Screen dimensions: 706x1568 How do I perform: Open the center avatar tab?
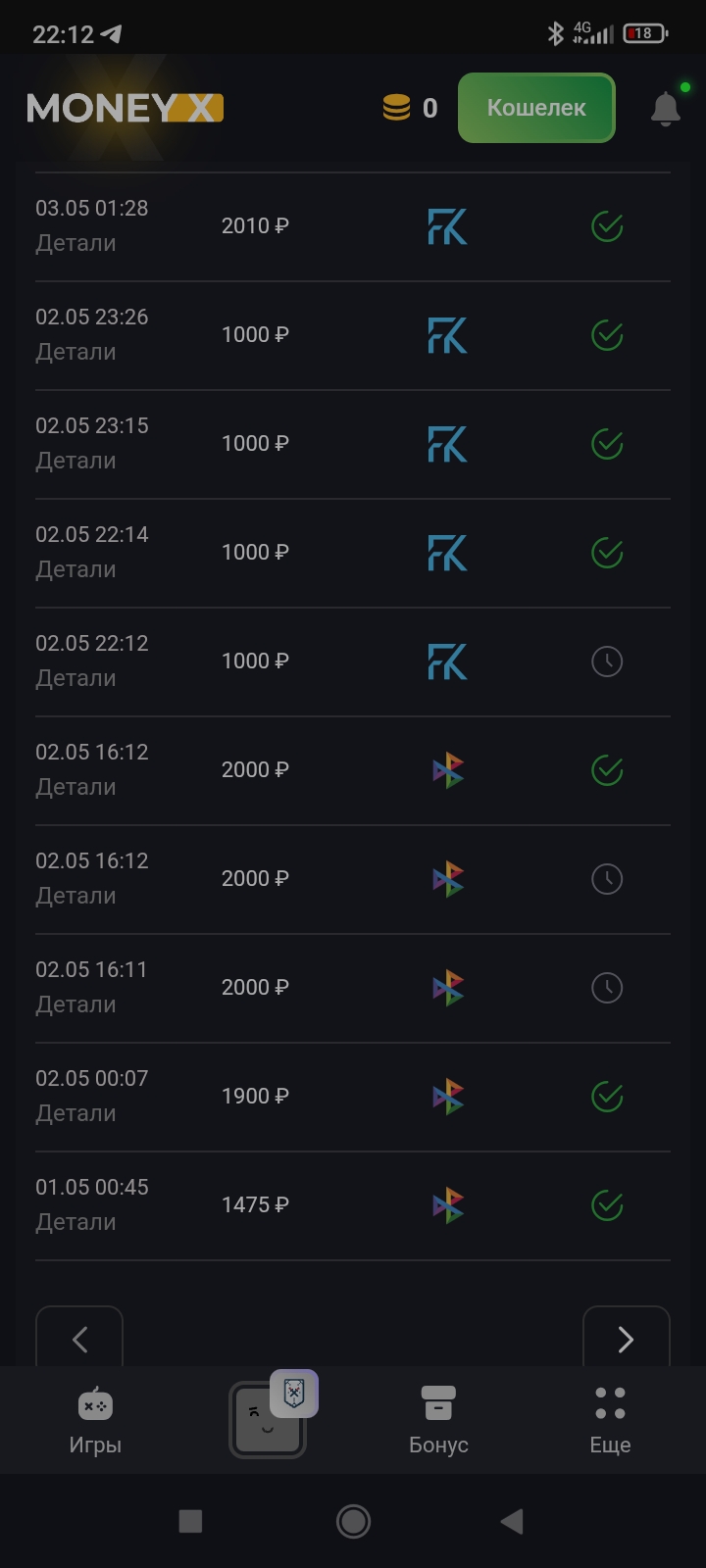tap(268, 1420)
